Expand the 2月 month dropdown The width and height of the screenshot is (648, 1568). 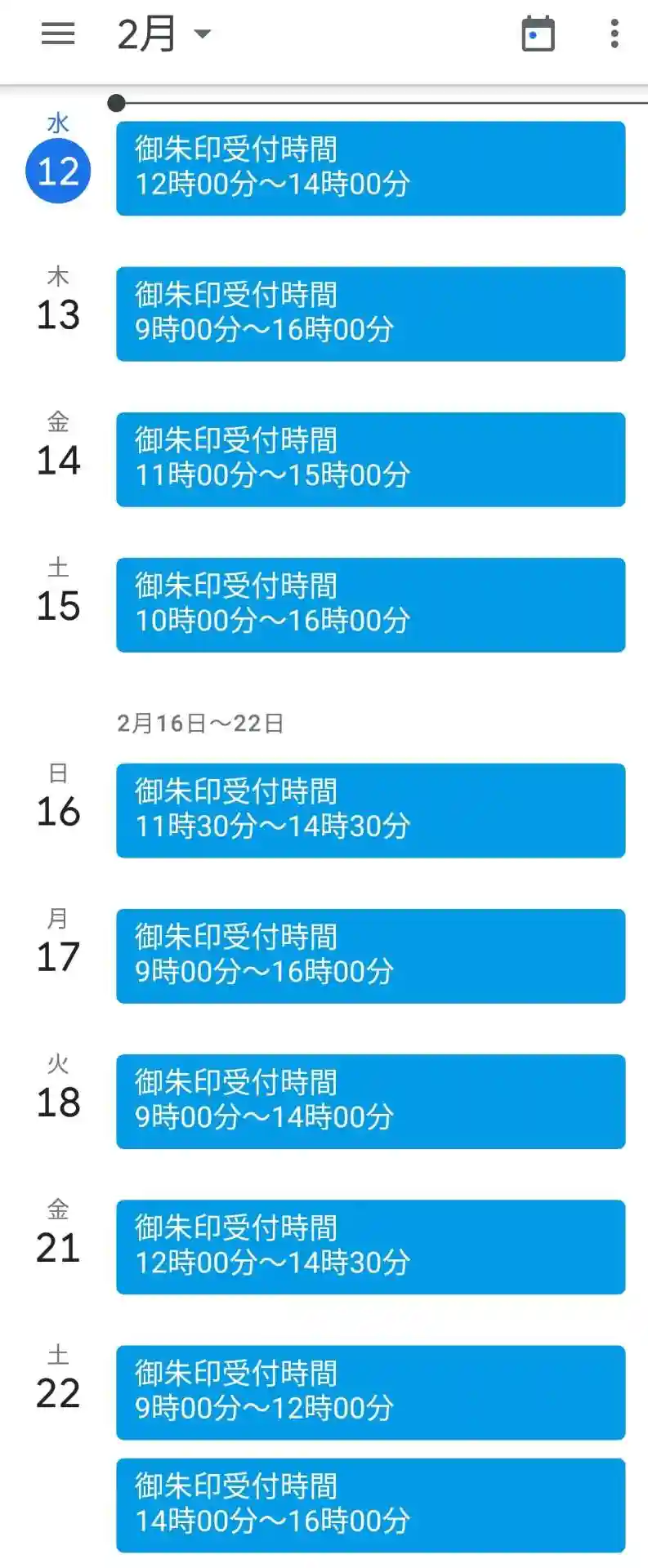pos(163,34)
